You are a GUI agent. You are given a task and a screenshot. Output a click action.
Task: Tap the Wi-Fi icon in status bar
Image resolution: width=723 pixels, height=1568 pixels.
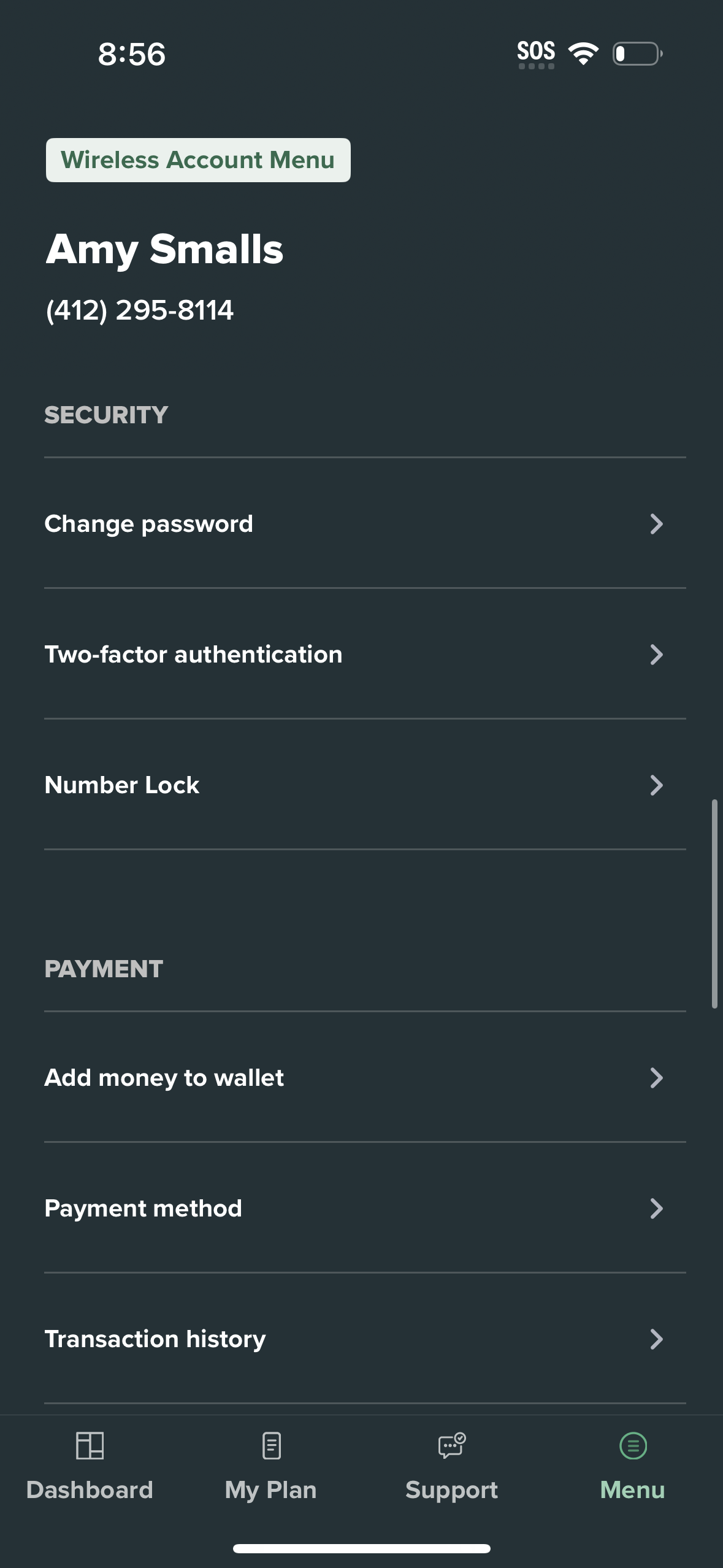(582, 53)
